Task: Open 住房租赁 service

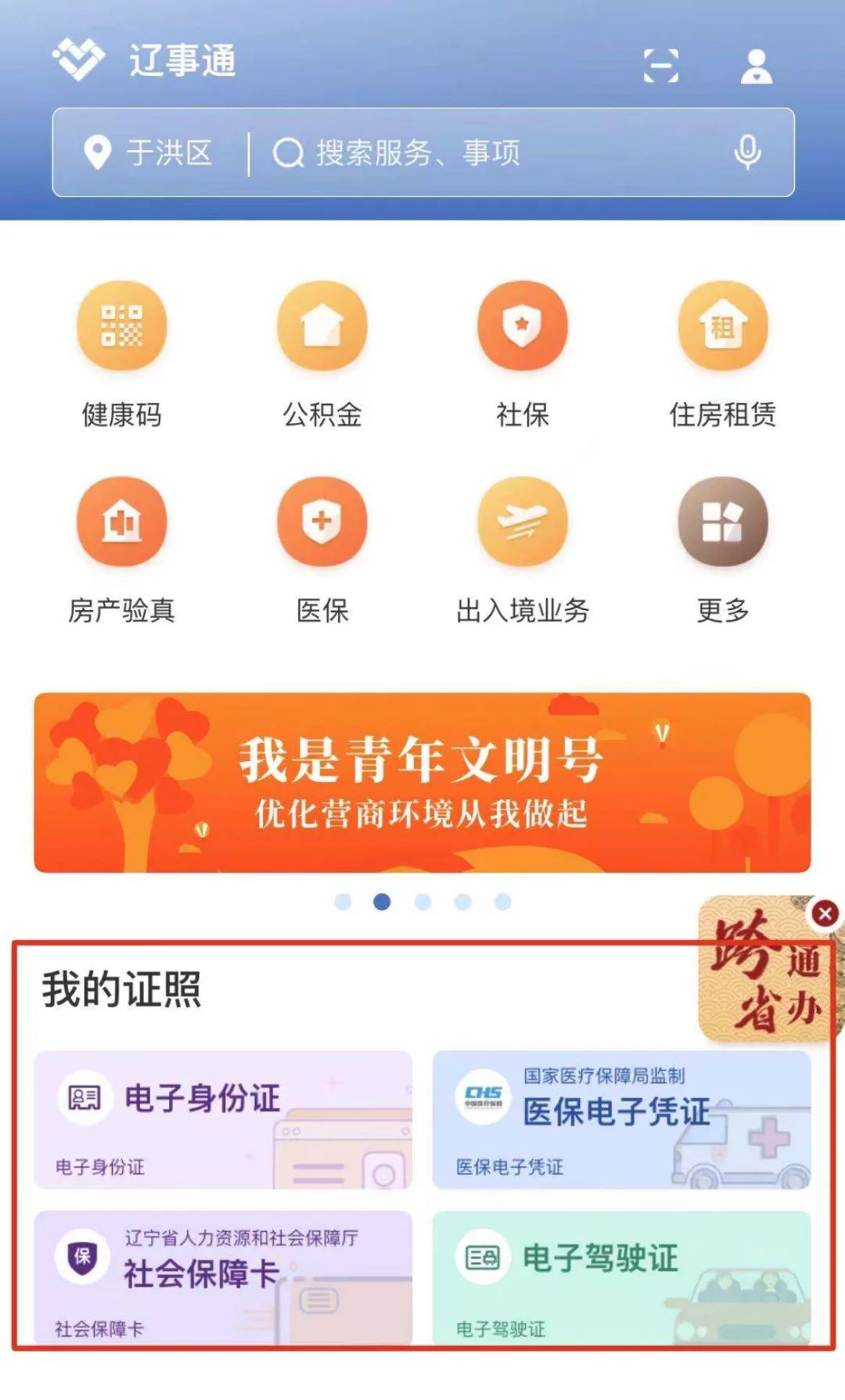Action: point(723,352)
